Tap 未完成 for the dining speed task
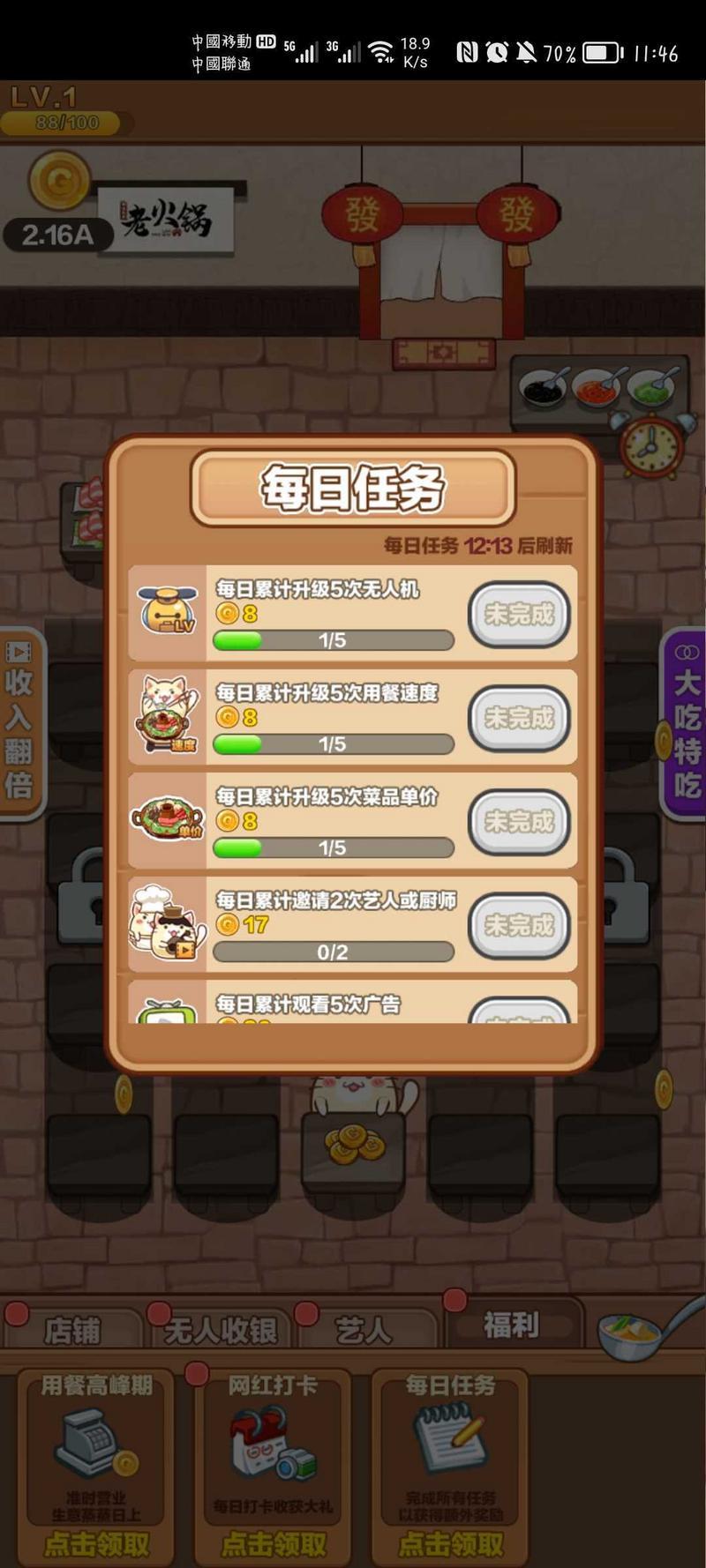Viewport: 706px width, 1568px height. [519, 718]
